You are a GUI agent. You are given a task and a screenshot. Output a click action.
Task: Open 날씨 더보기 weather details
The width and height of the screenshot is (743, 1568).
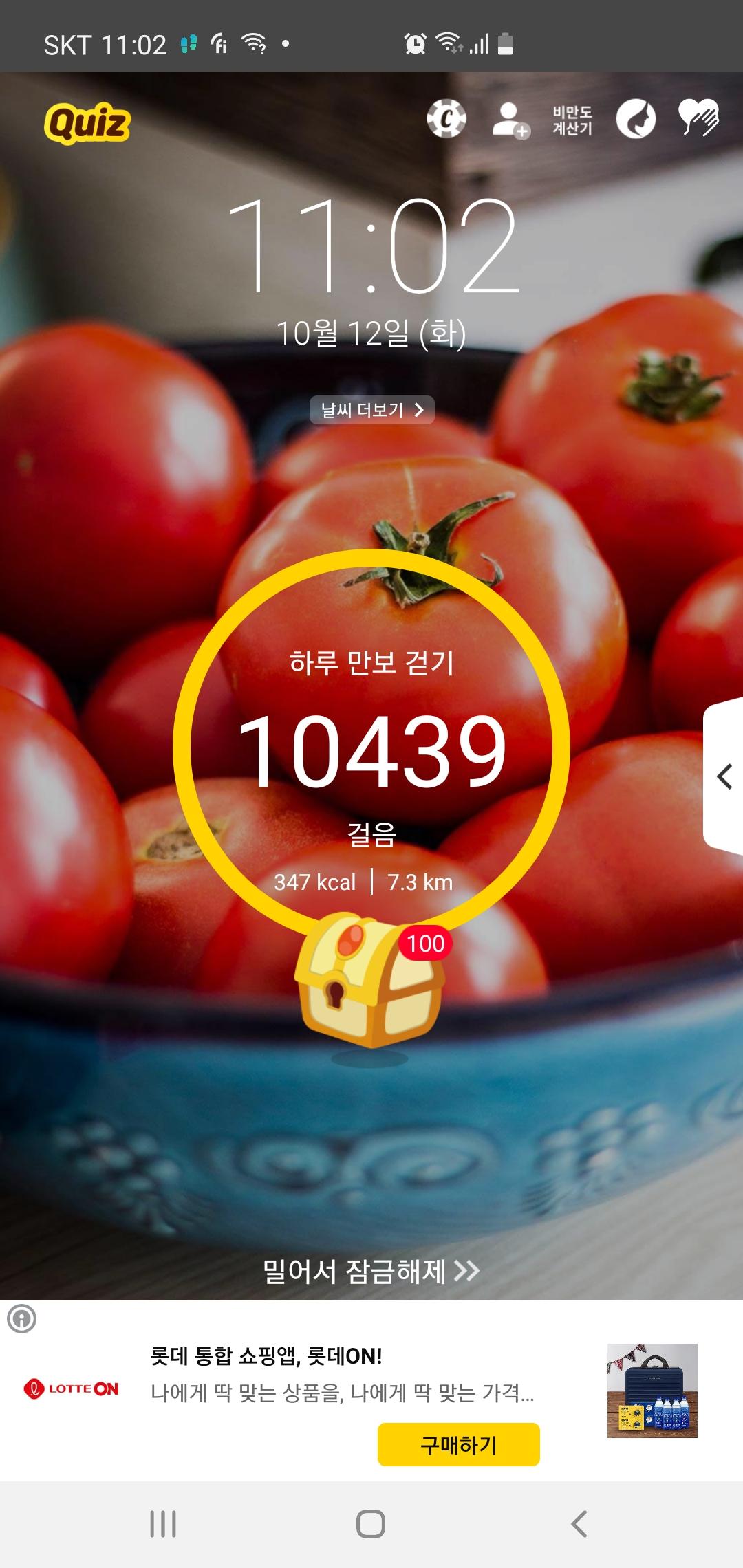pos(371,410)
